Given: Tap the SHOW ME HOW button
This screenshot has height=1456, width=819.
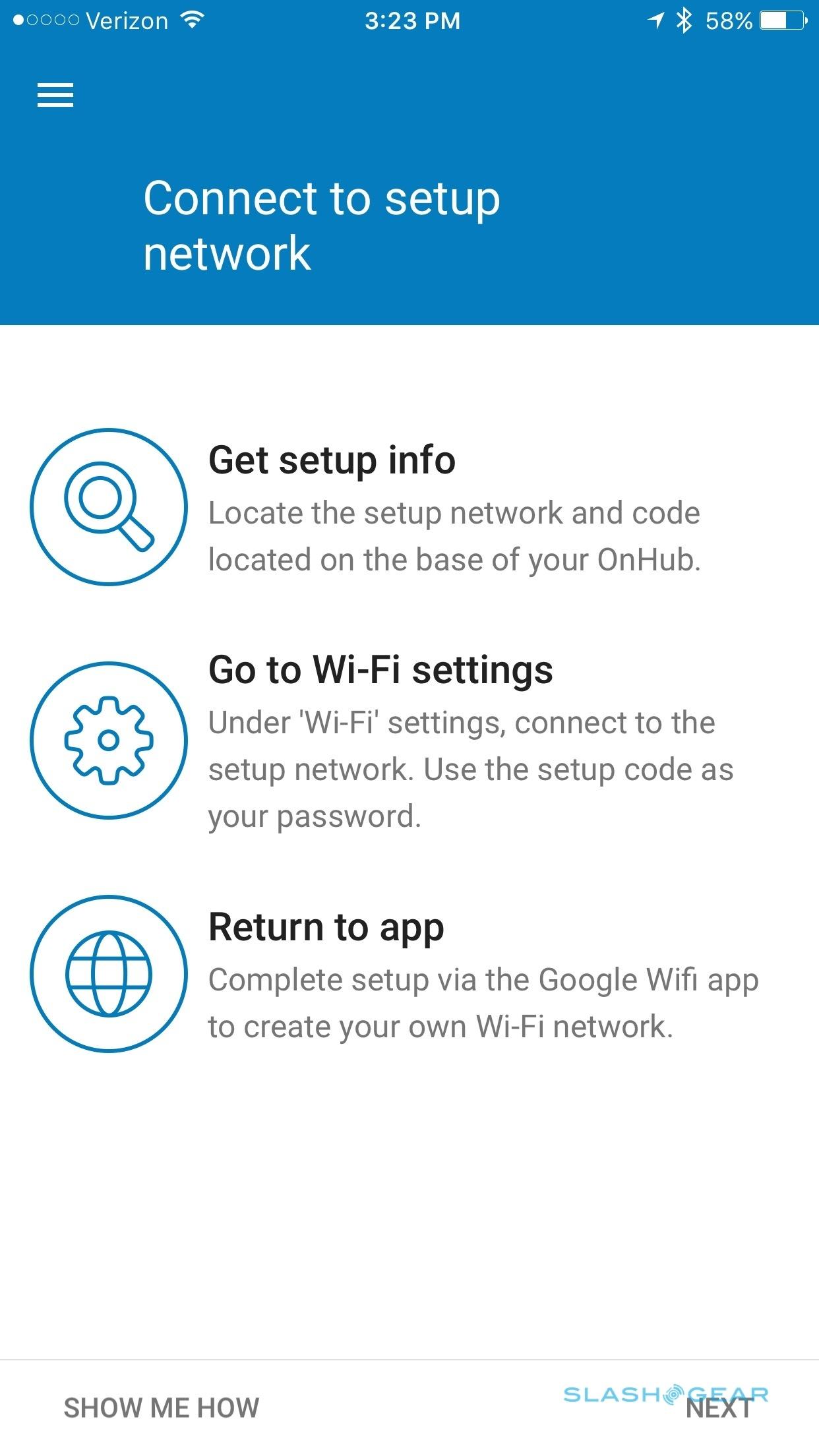Looking at the screenshot, I should (x=162, y=1408).
